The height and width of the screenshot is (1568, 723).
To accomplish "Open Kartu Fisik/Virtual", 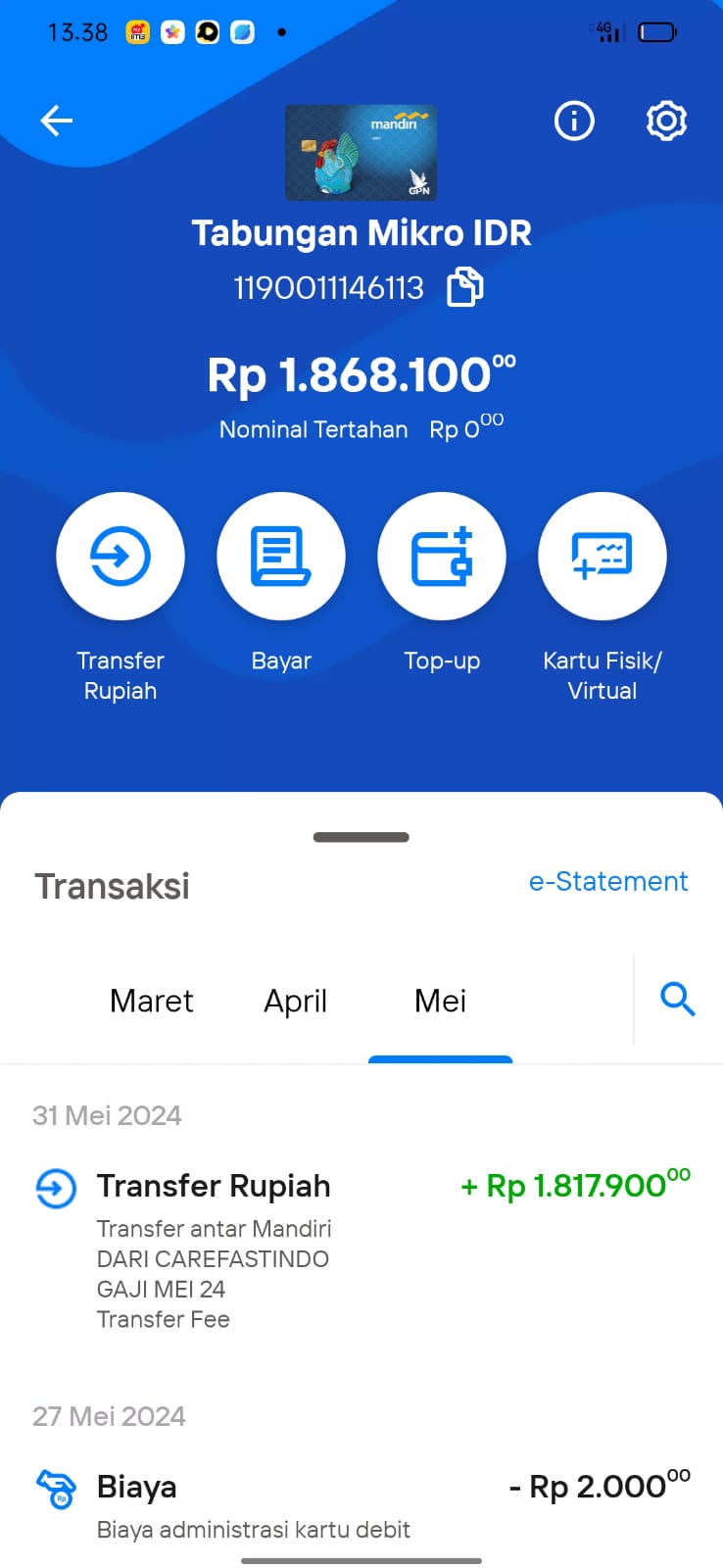I will [602, 556].
